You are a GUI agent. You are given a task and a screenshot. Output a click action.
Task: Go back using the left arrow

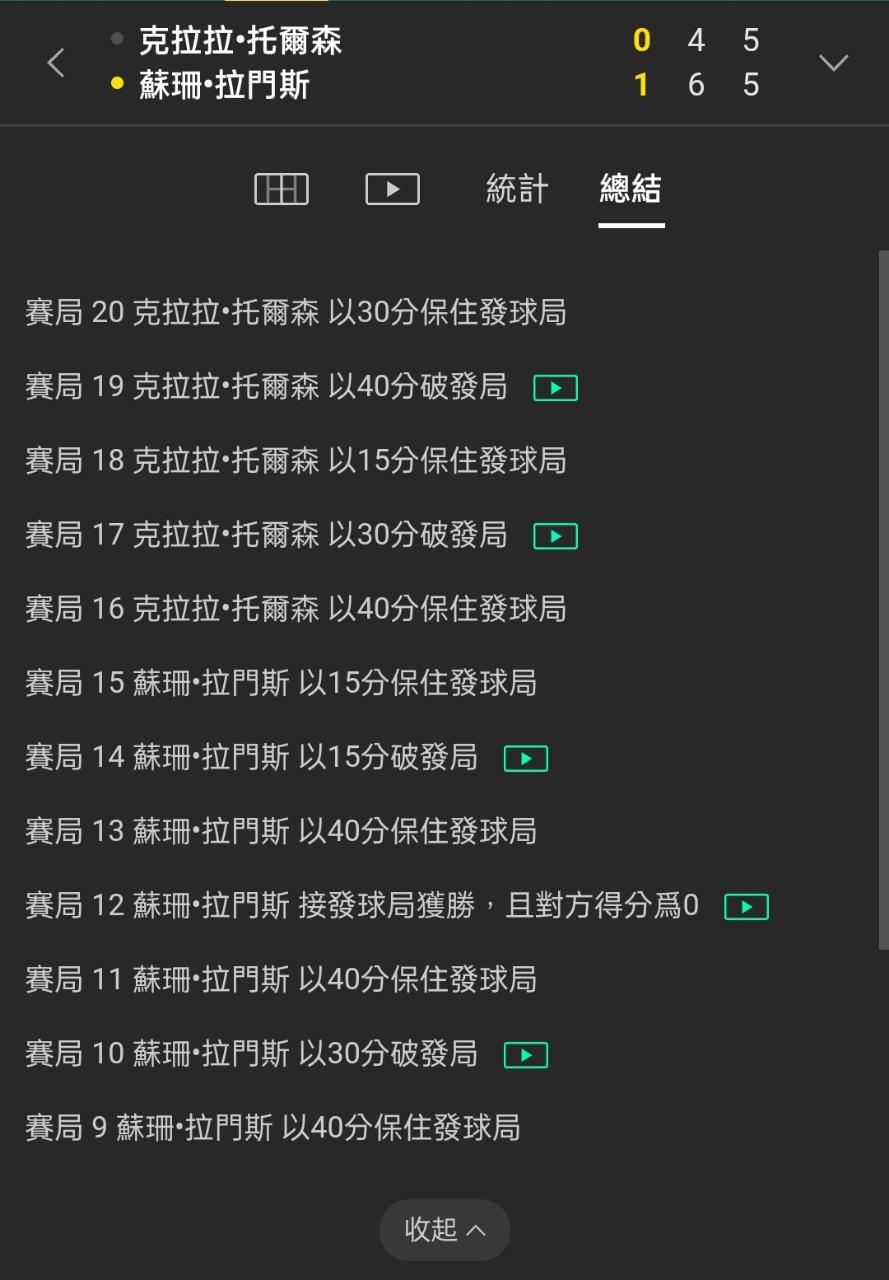coord(56,63)
